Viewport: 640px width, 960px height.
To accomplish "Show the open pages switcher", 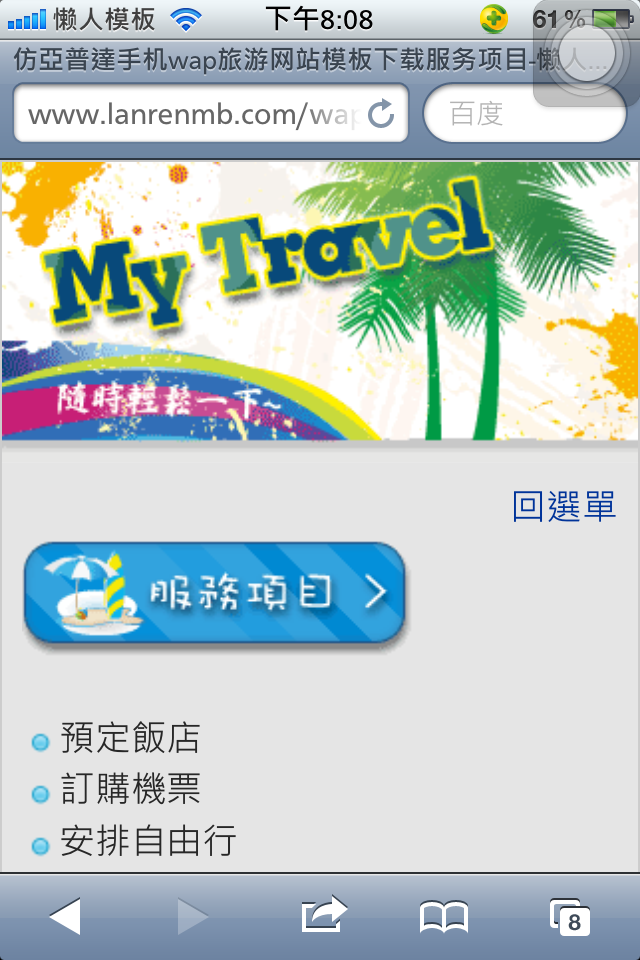I will click(570, 916).
